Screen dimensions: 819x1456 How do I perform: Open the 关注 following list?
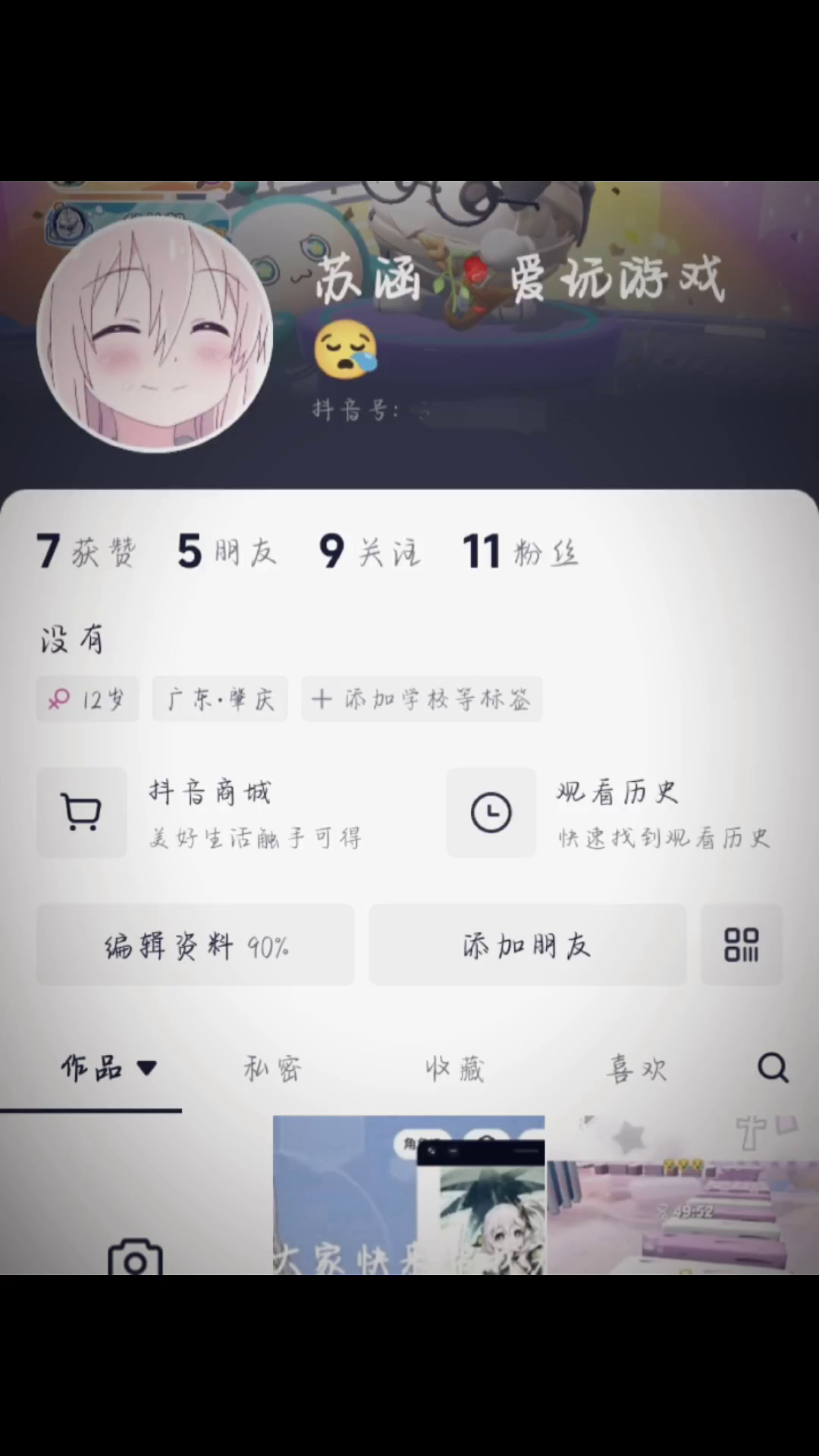pyautogui.click(x=369, y=551)
